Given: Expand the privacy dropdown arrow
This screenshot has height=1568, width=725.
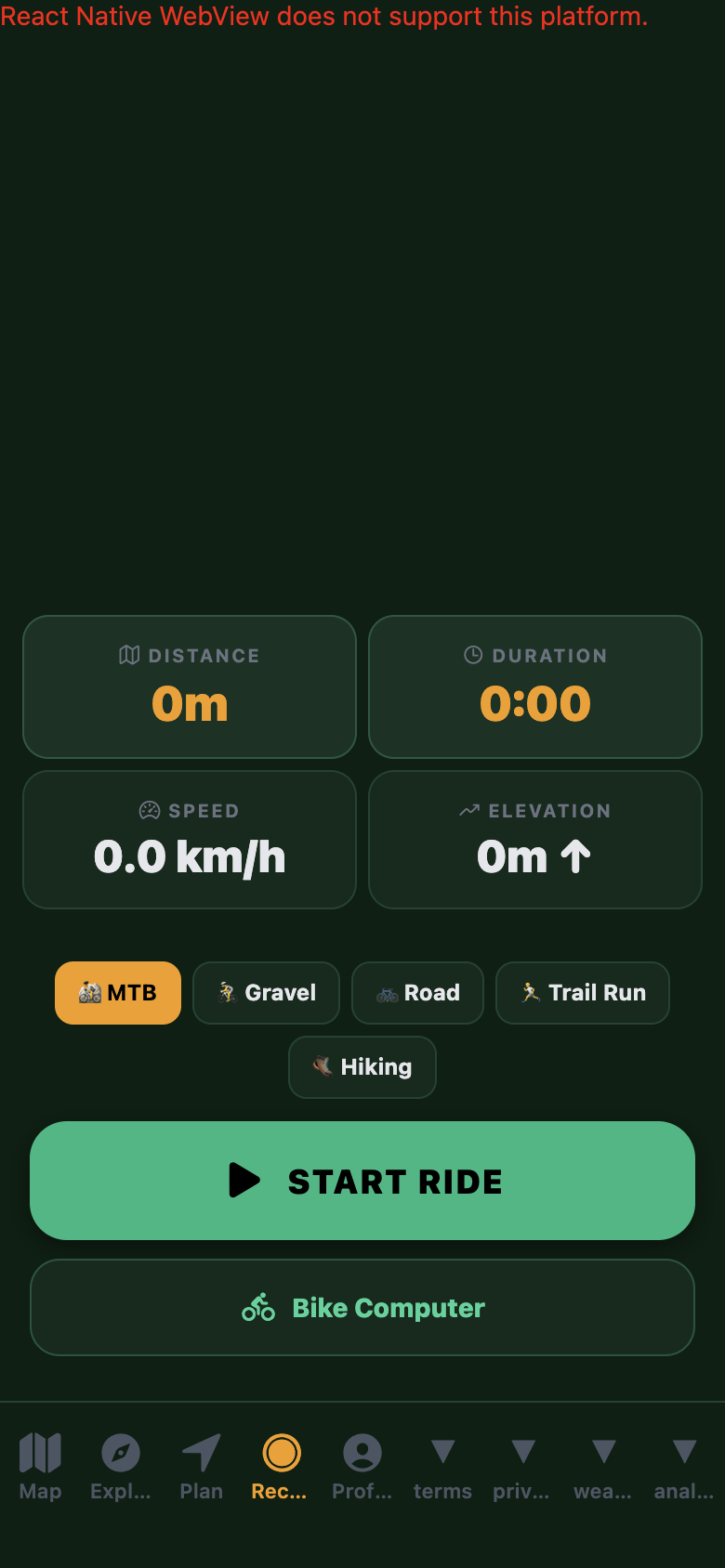Looking at the screenshot, I should click(x=521, y=1449).
